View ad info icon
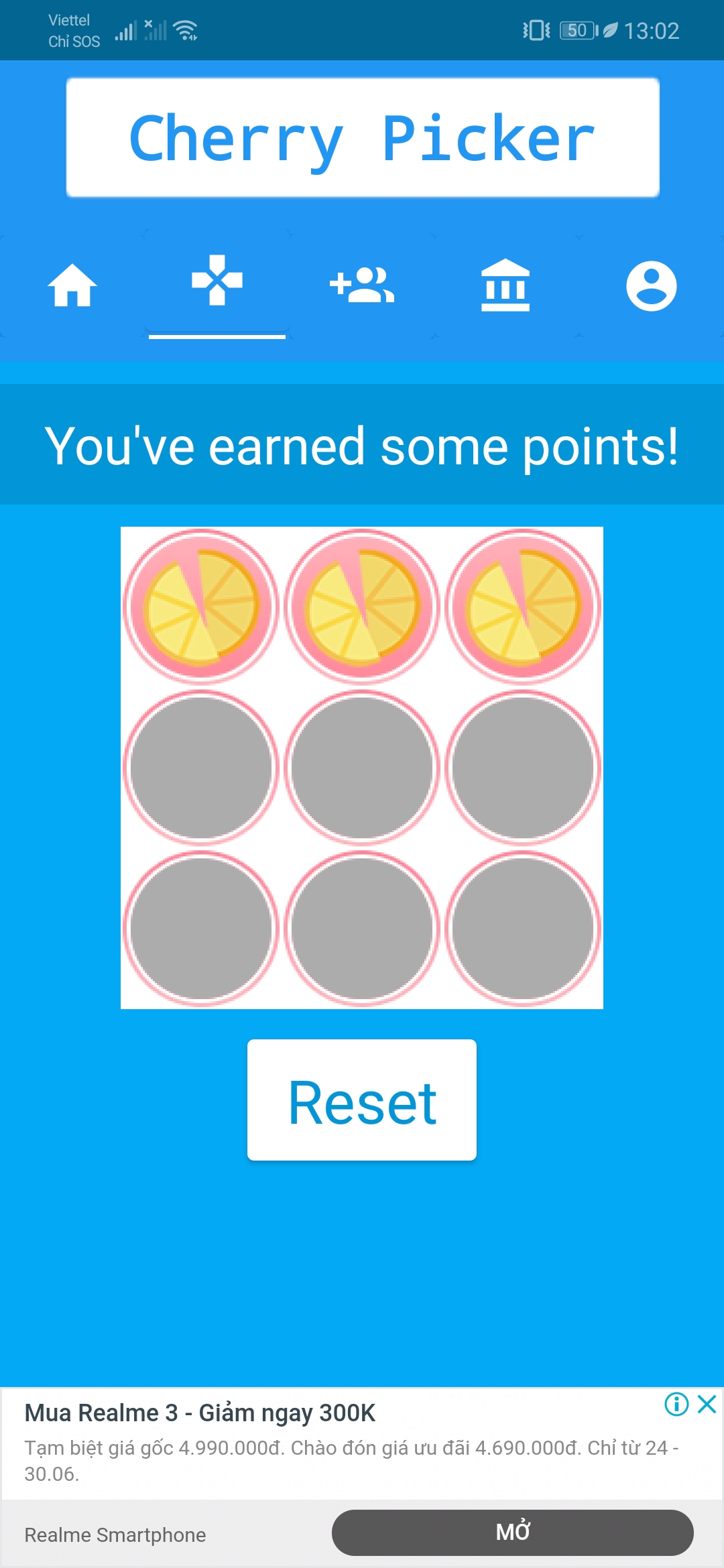Screen dimensions: 724x1568 (676, 1403)
